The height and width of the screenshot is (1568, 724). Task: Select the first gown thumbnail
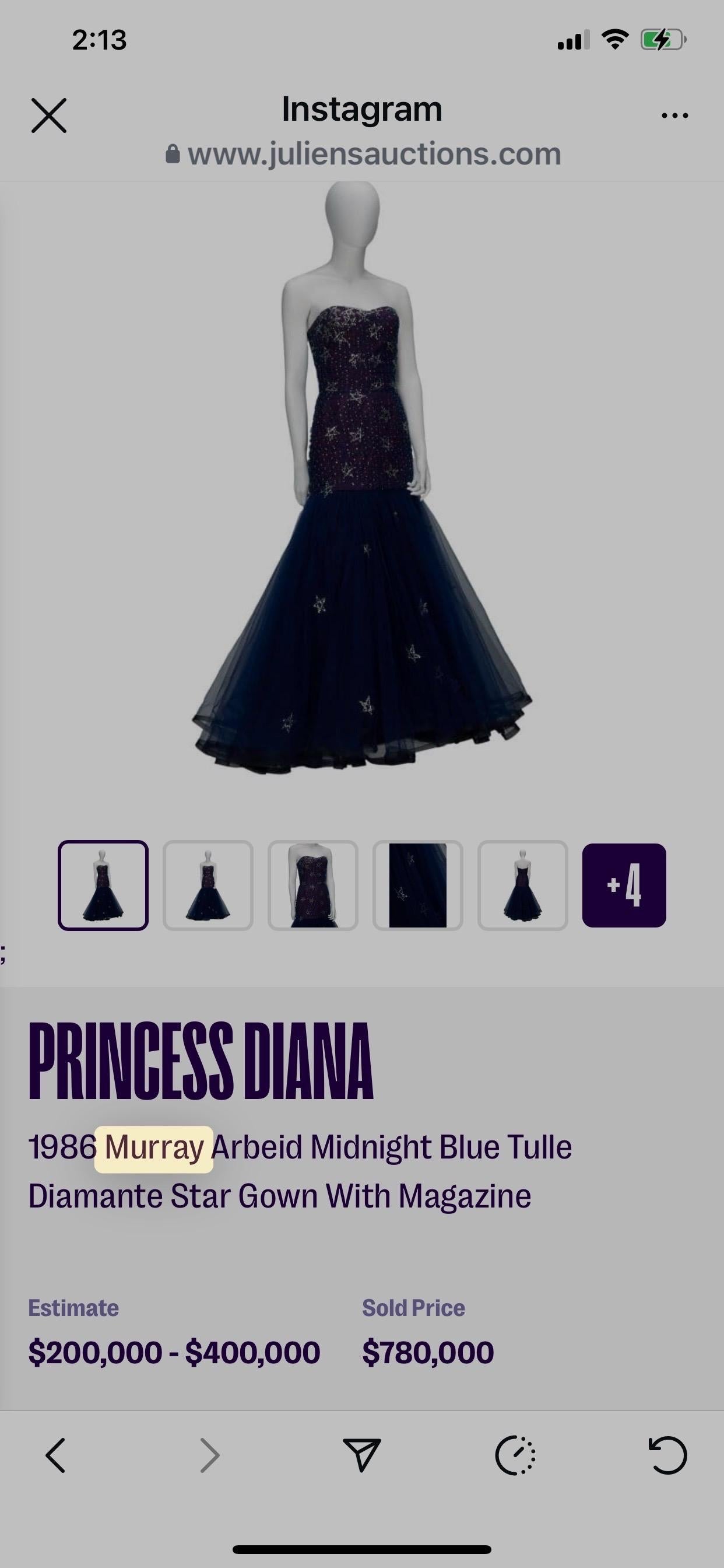point(103,885)
